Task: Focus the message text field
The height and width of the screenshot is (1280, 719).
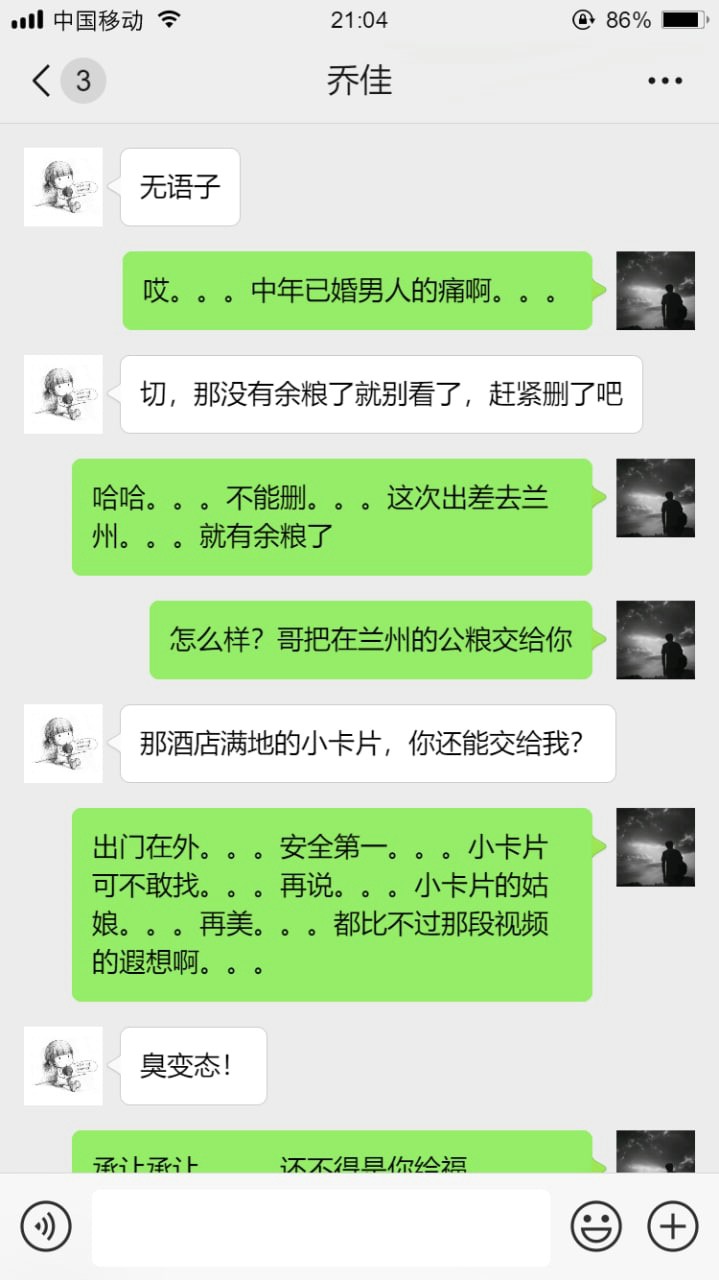Action: 321,1227
